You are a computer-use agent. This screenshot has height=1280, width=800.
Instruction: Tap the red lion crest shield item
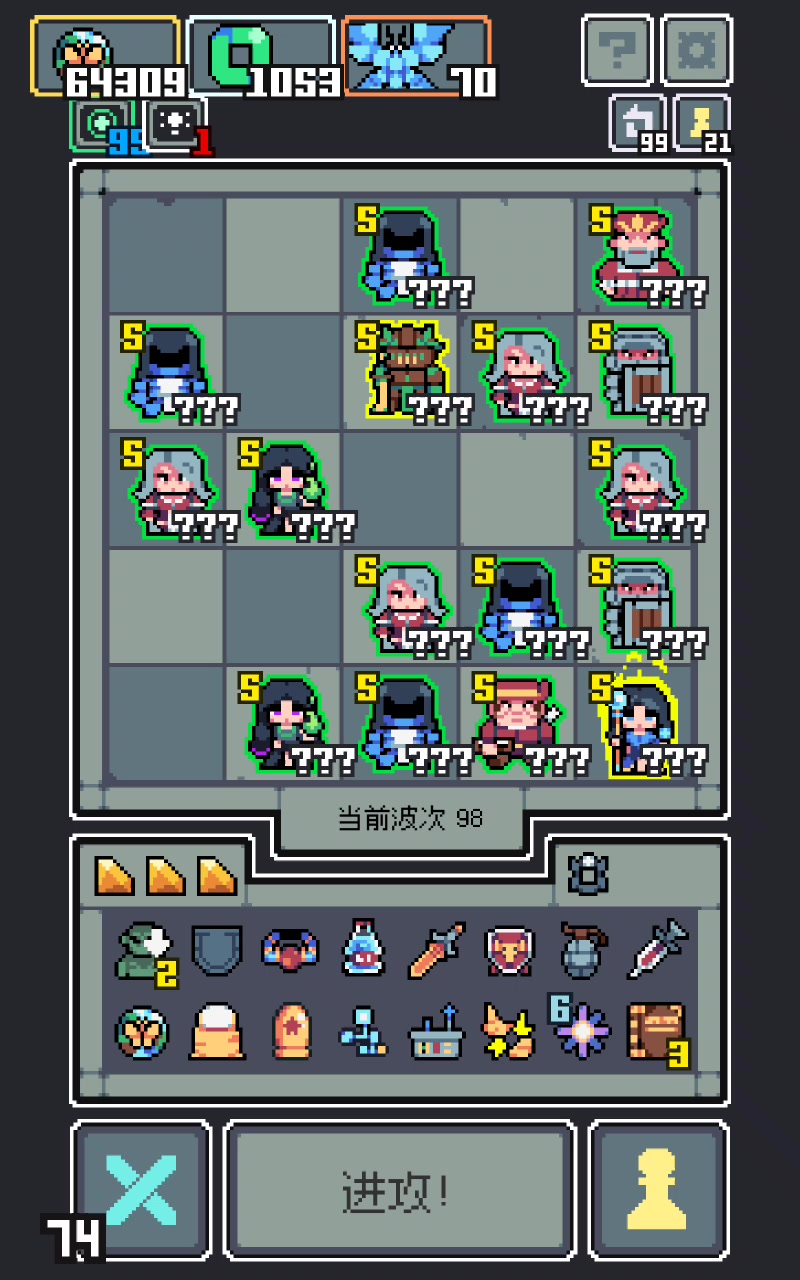(x=510, y=950)
